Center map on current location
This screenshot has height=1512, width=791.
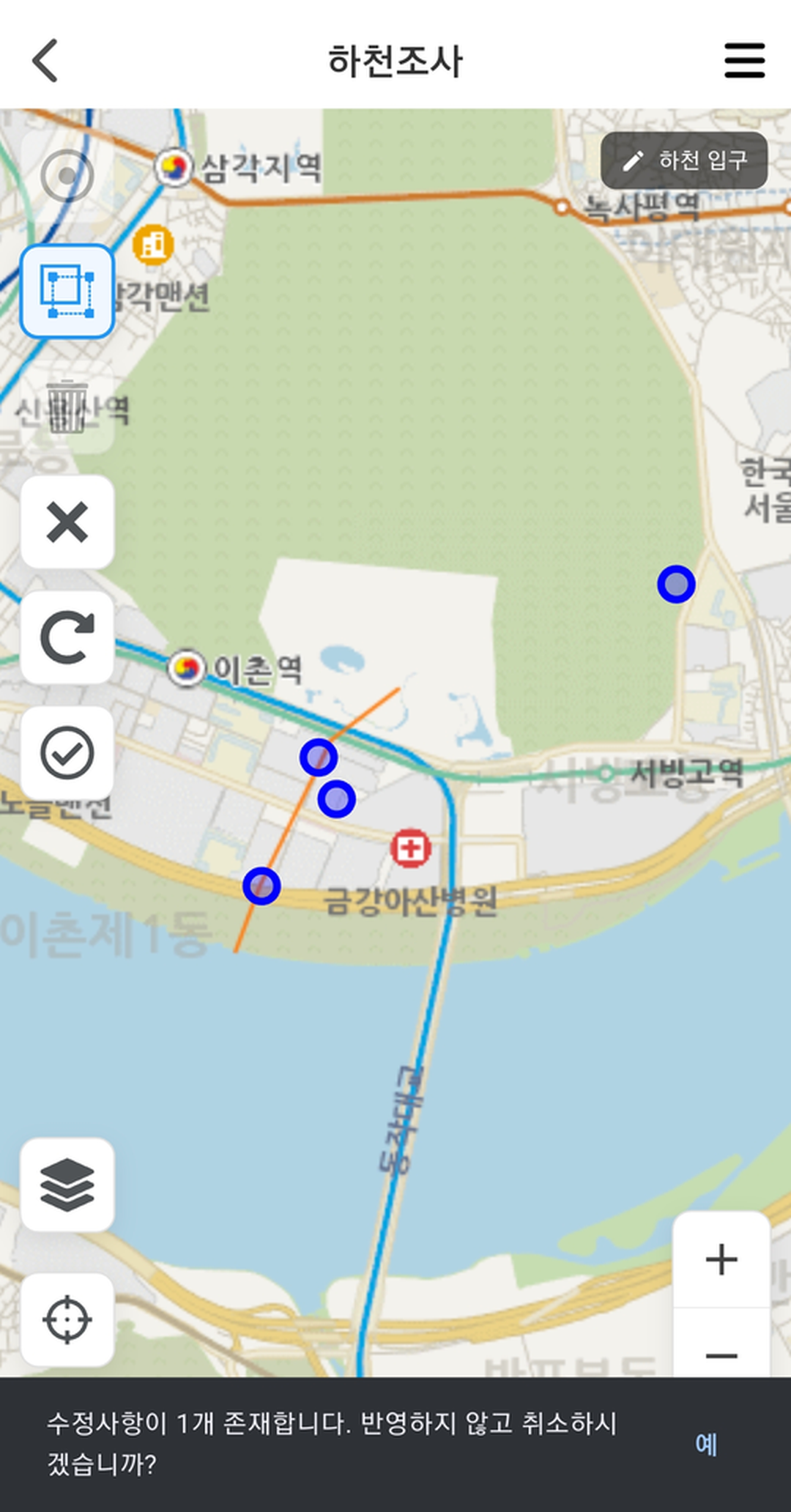[67, 1319]
